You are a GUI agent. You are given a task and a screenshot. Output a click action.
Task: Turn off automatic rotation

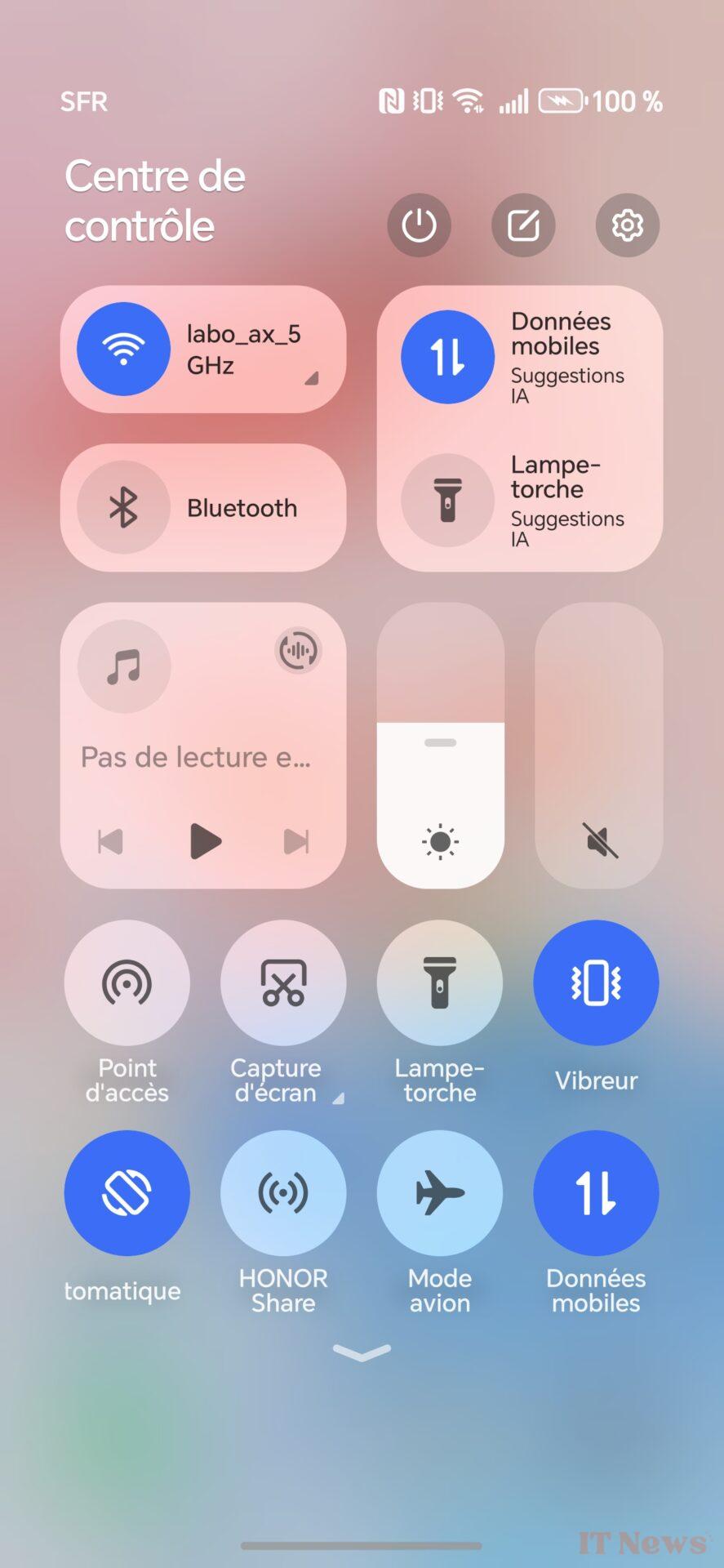coord(127,1193)
